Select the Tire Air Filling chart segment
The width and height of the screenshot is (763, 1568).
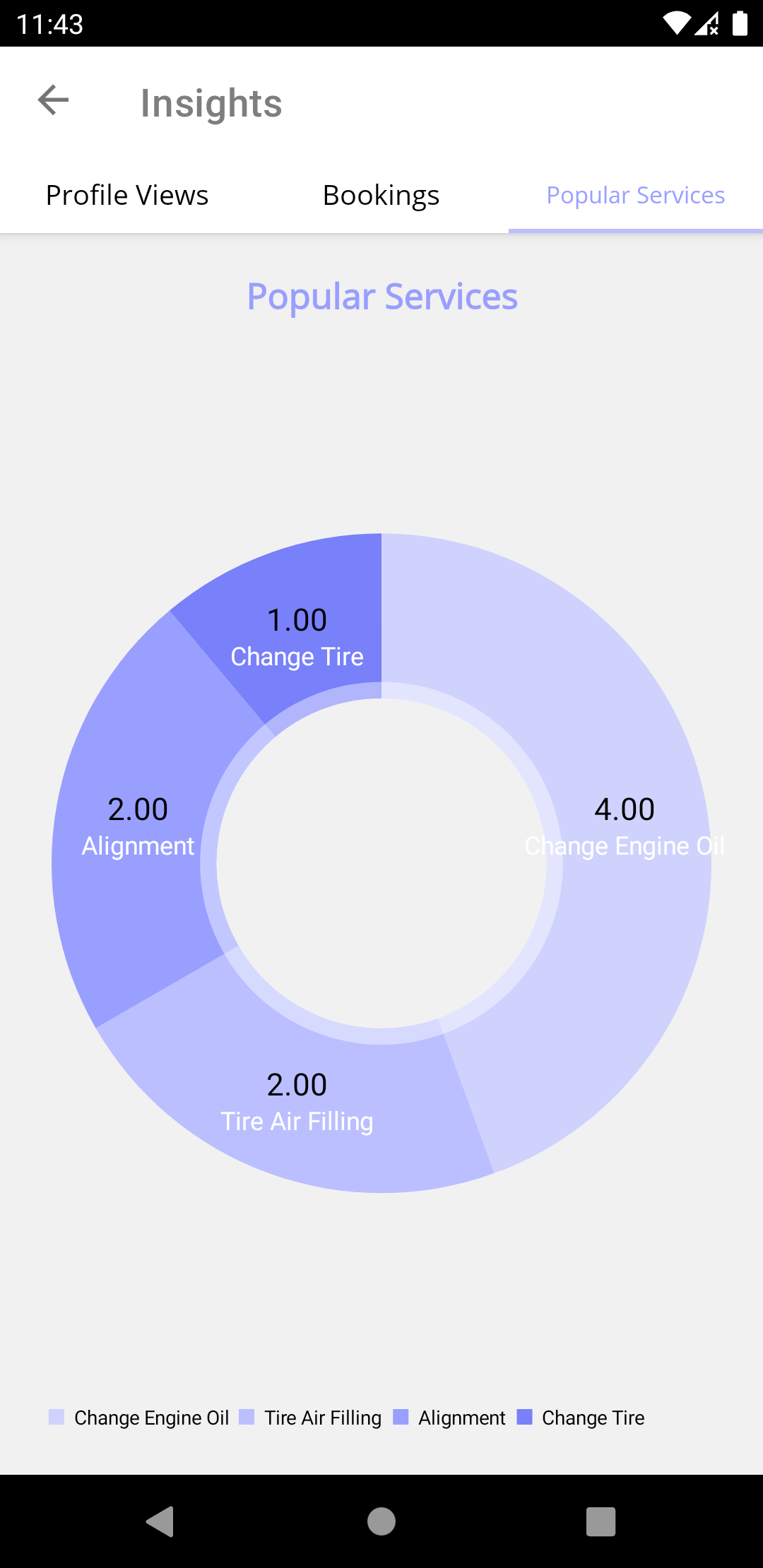point(297,1102)
